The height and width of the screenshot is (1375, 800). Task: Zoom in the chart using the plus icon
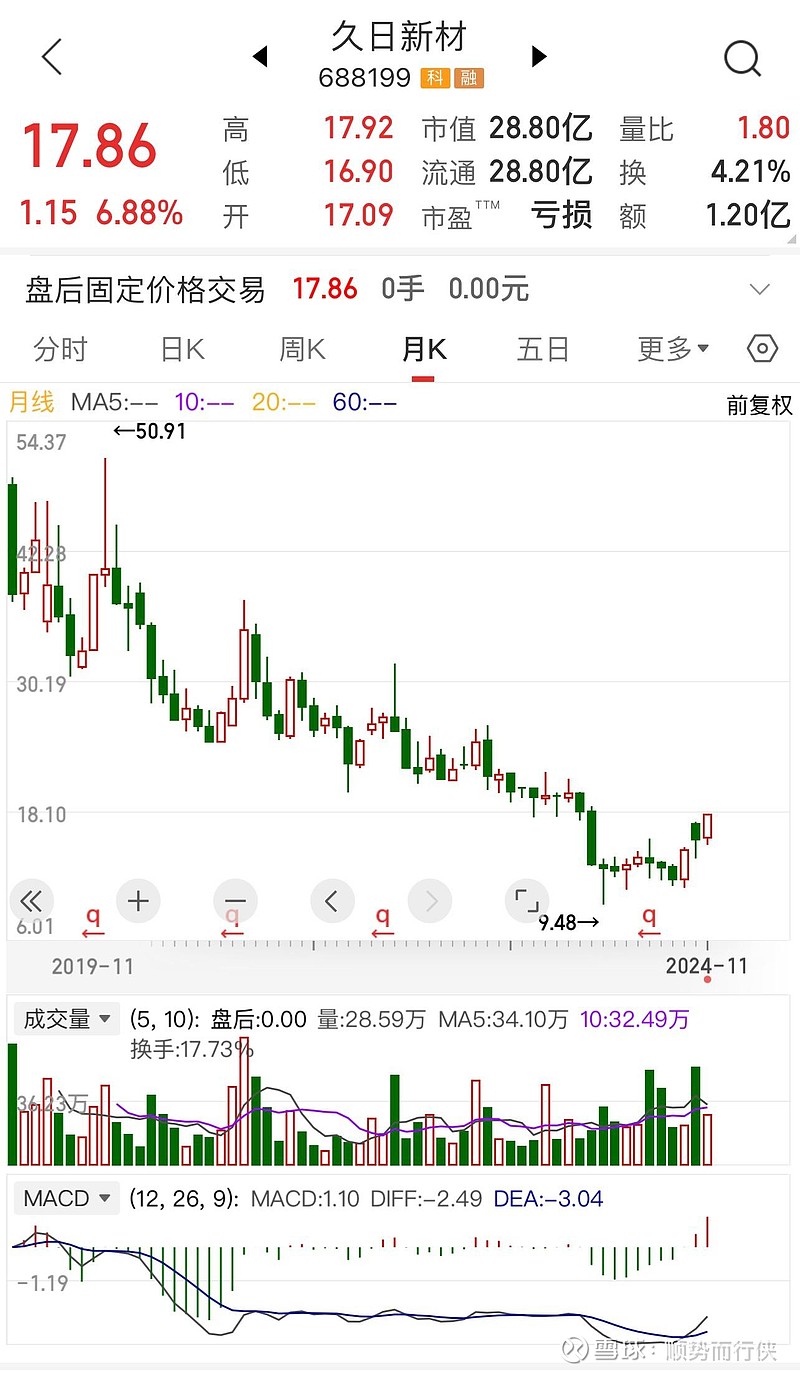click(138, 901)
